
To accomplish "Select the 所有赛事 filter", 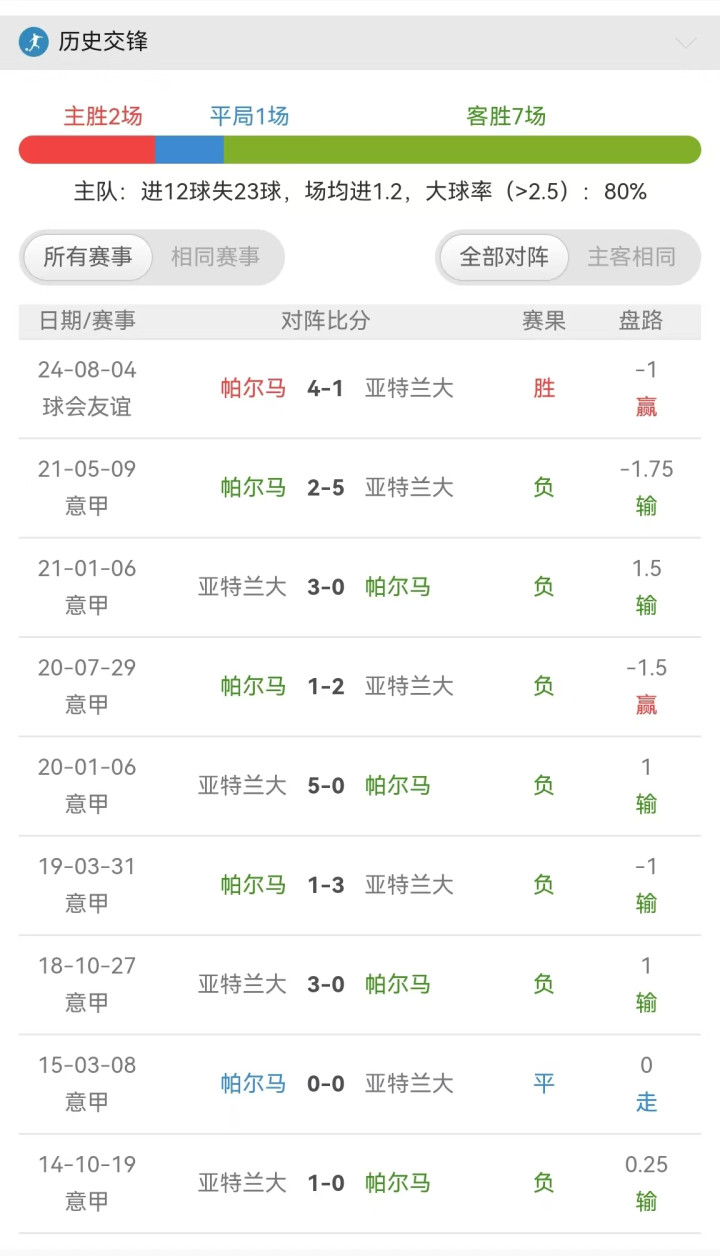I will click(x=87, y=257).
